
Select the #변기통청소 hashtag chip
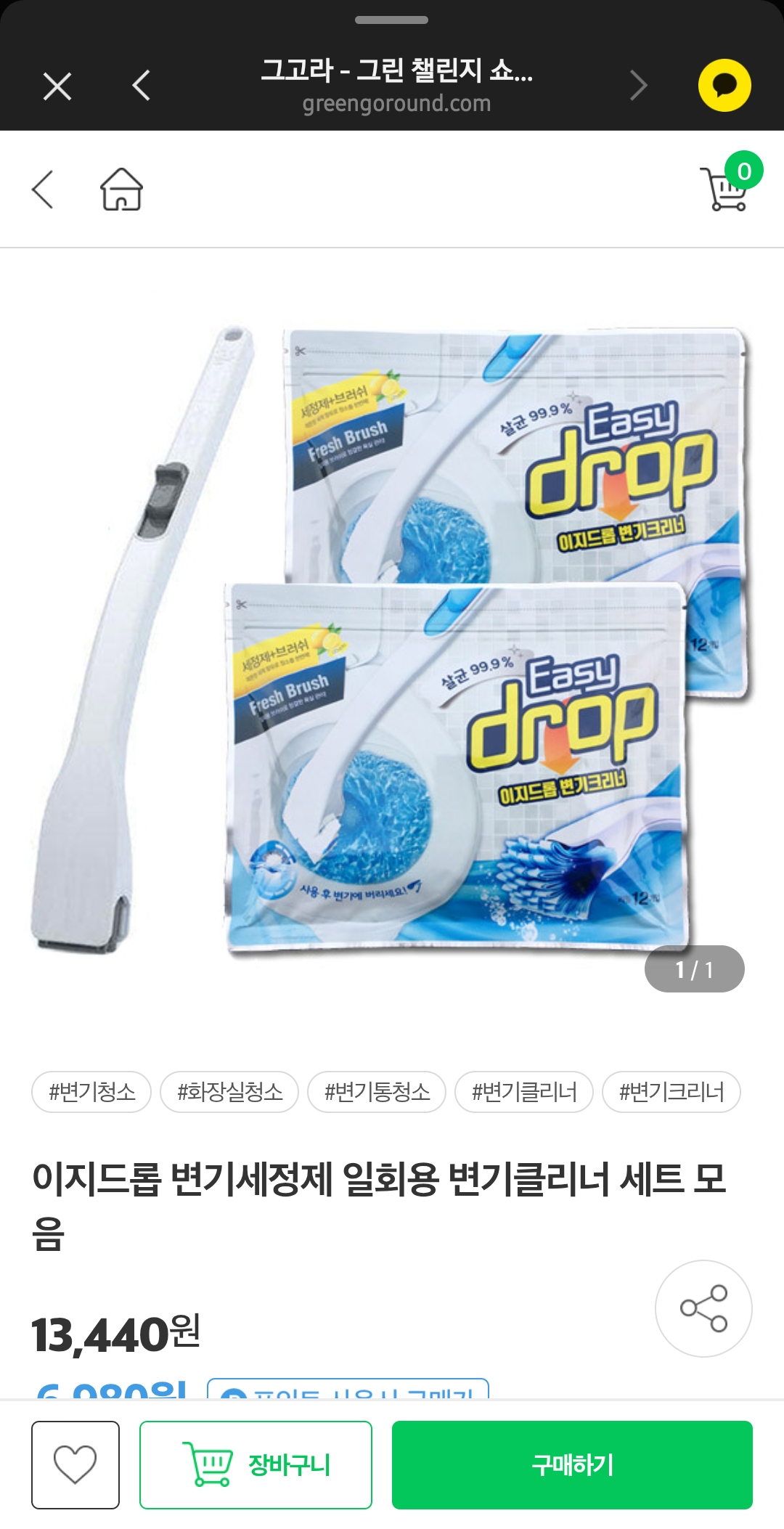pyautogui.click(x=377, y=1092)
